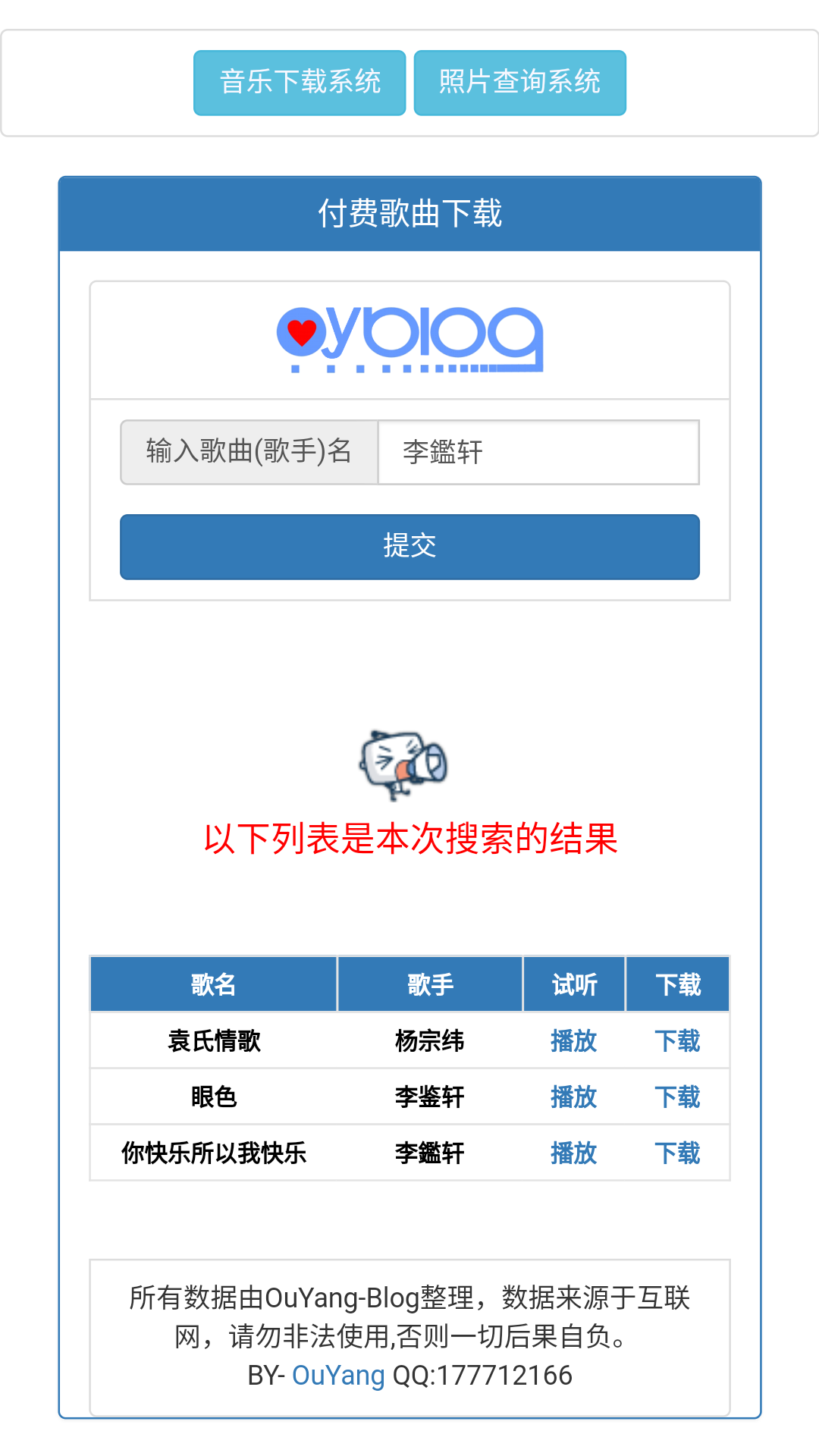Open the 音乐下载系统 button
The image size is (819, 1456).
(x=300, y=83)
